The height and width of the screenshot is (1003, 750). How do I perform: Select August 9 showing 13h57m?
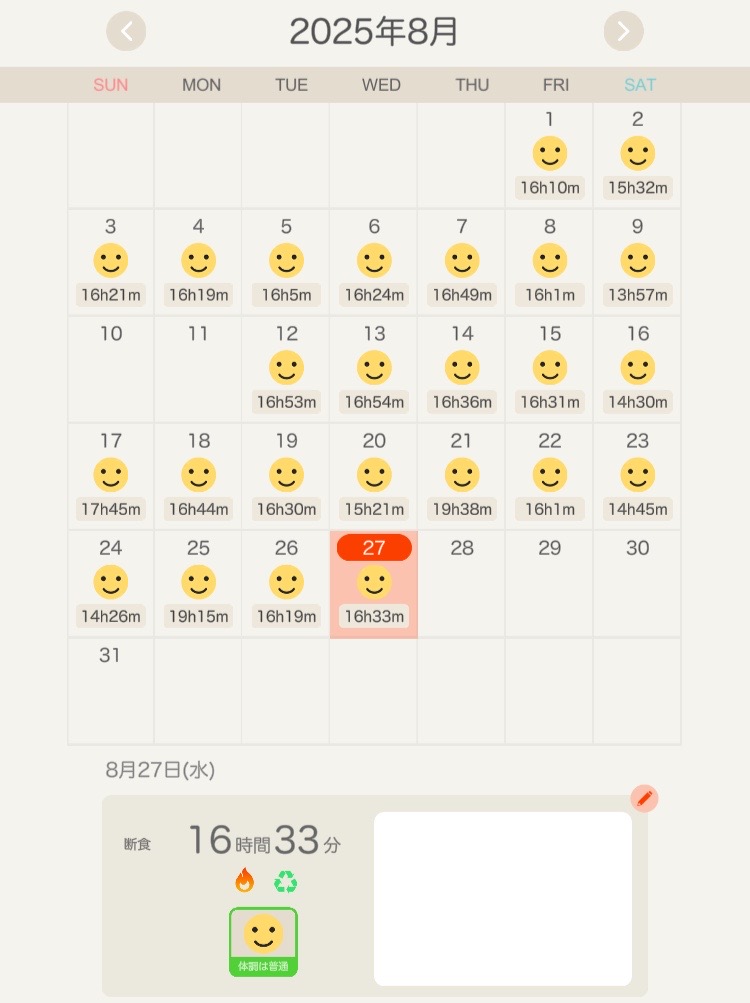637,262
